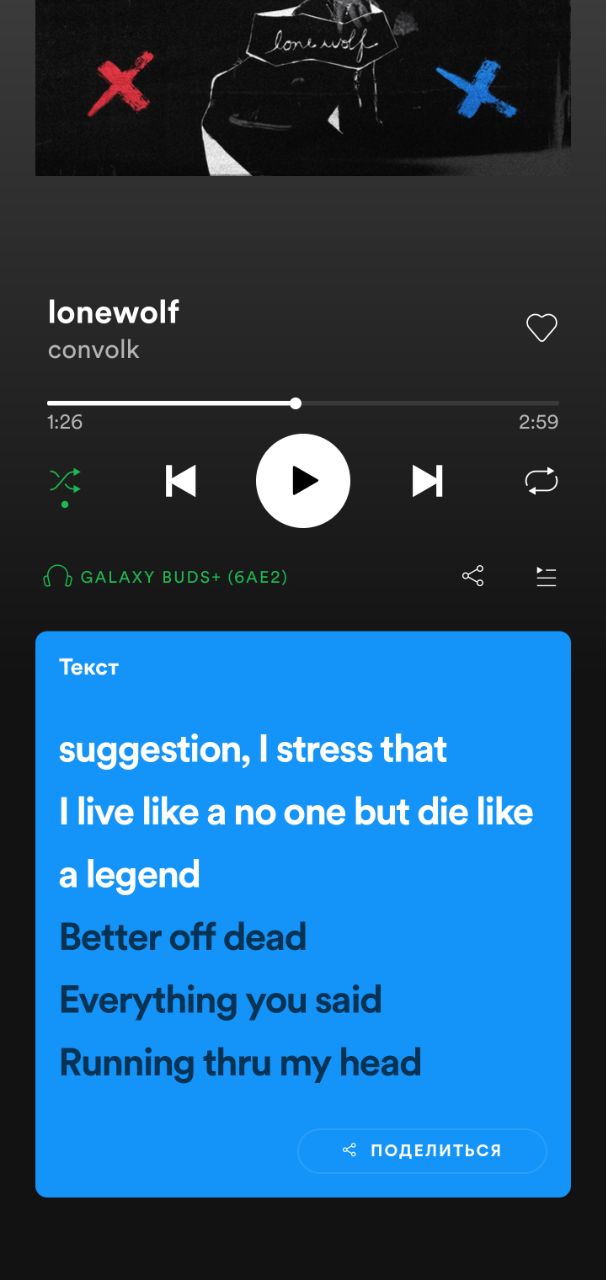Viewport: 606px width, 1280px height.
Task: Play the paused song
Action: pyautogui.click(x=303, y=481)
